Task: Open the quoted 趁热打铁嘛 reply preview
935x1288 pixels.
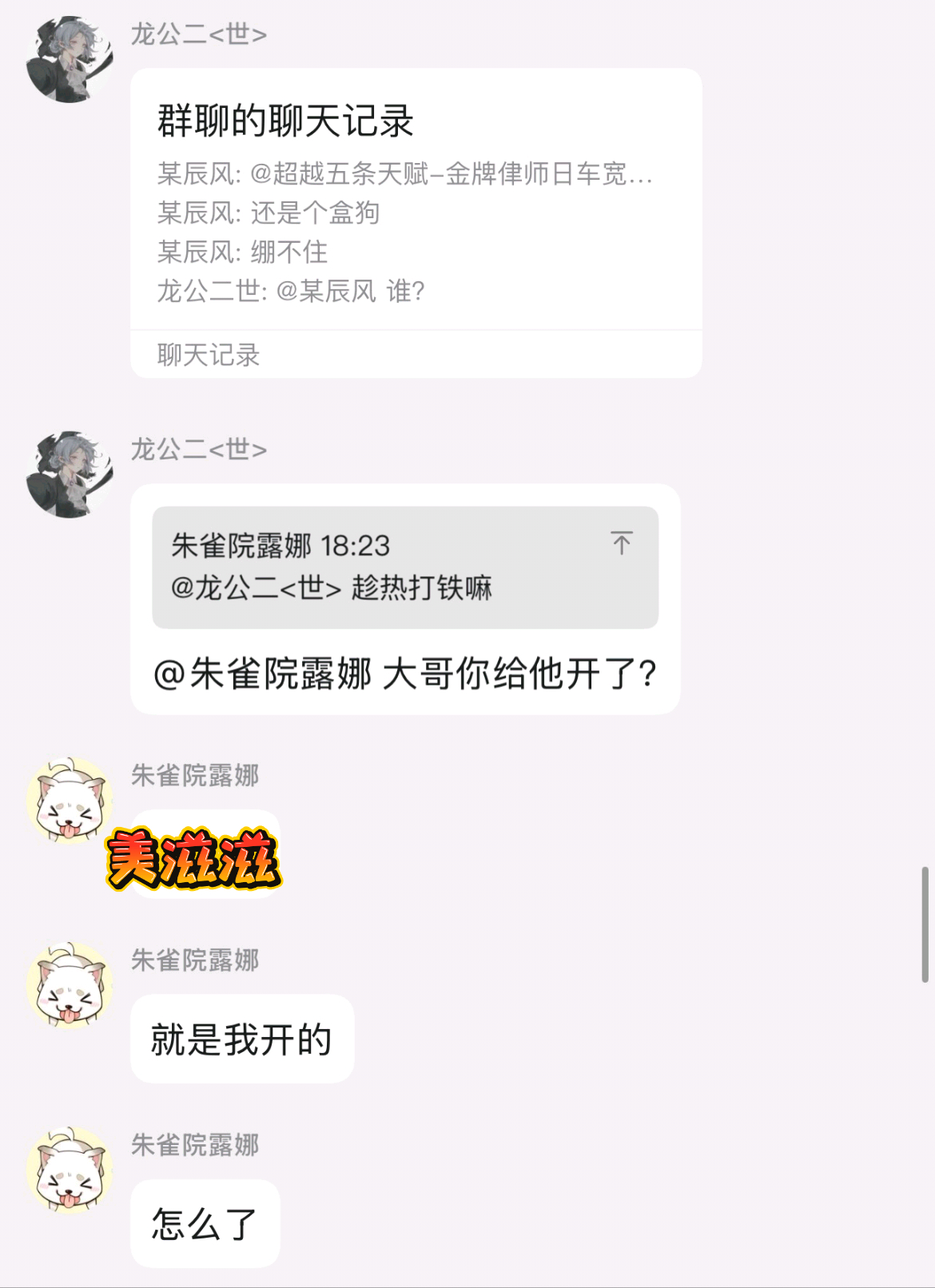Action: [405, 567]
